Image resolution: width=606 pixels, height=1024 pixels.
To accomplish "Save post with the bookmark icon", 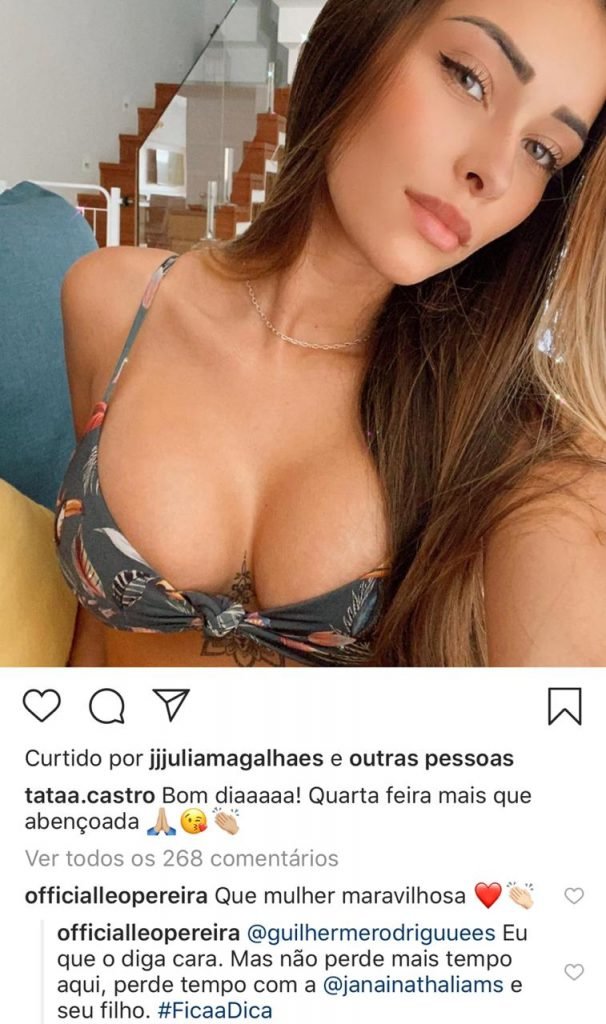I will (564, 706).
